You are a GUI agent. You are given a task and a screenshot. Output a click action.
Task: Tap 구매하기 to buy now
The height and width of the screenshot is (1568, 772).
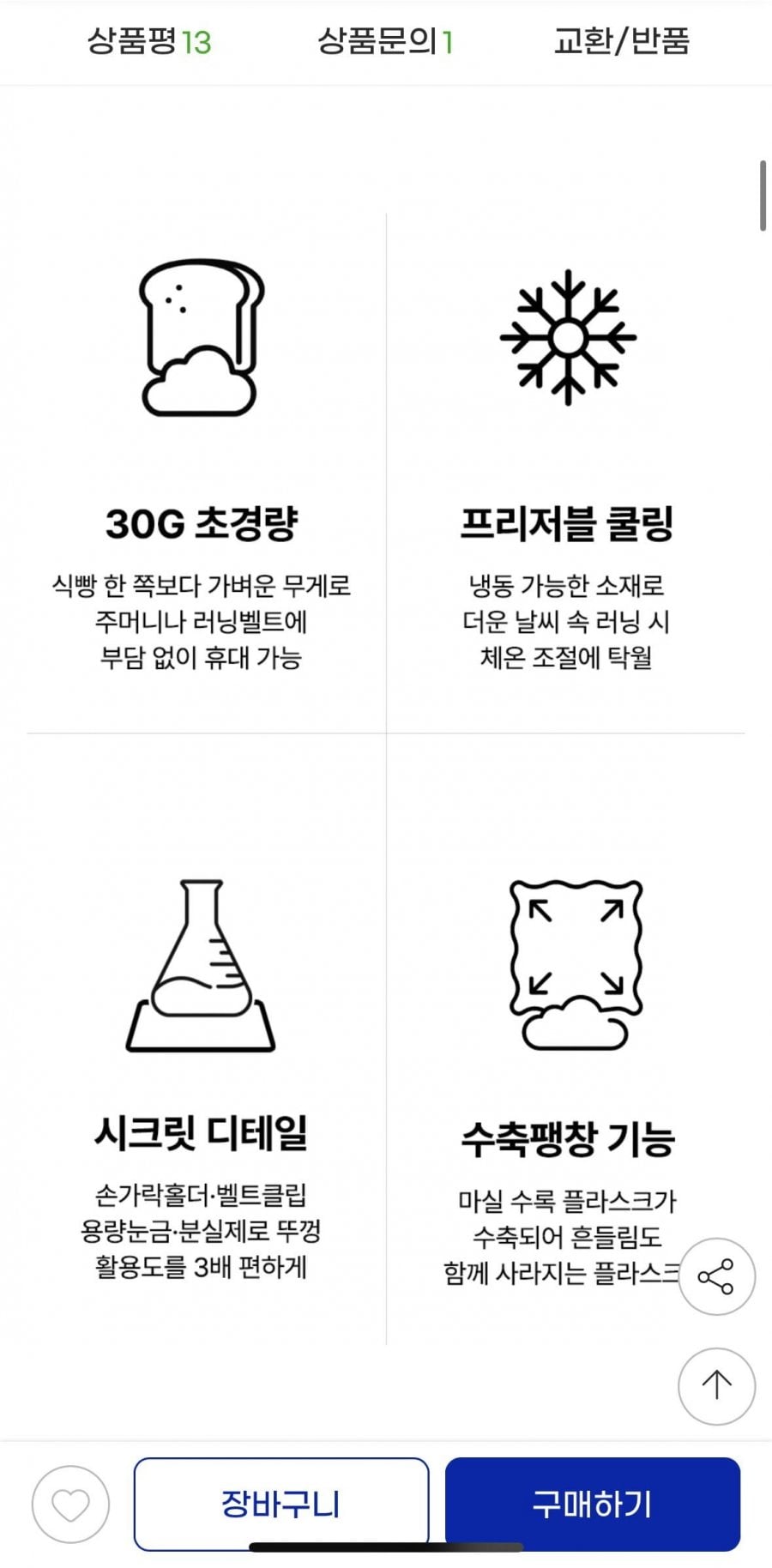tap(592, 1503)
